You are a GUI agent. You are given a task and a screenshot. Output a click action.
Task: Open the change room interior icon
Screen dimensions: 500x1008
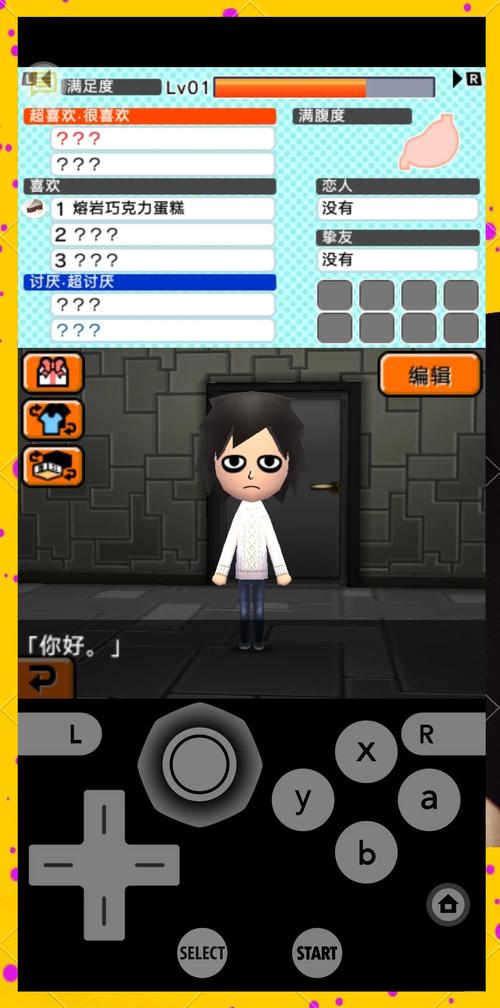[x=53, y=466]
